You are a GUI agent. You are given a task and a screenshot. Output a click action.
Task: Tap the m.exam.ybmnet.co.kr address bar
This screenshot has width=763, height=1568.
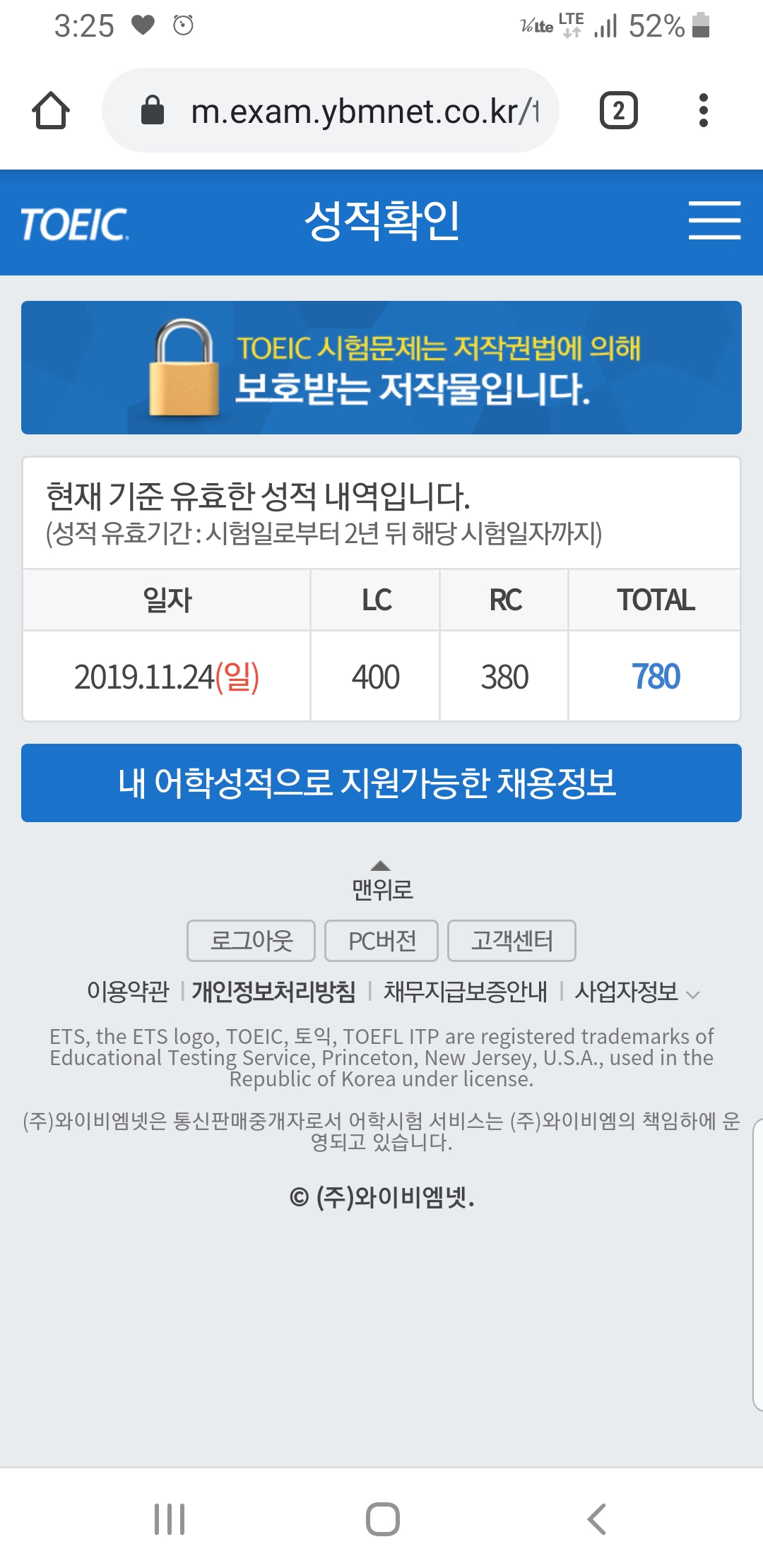(331, 110)
